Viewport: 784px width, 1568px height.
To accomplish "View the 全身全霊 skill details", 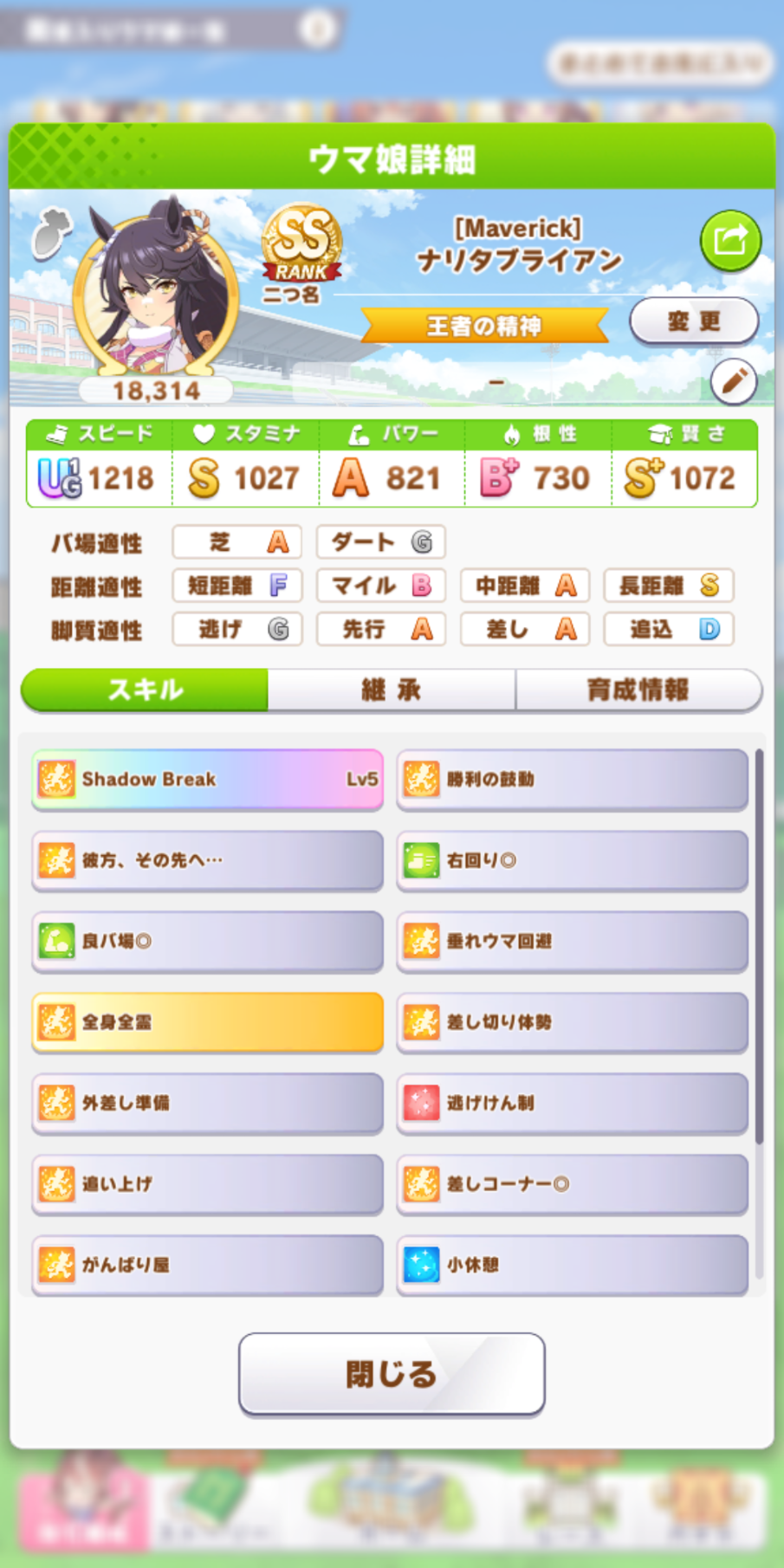I will [208, 1022].
